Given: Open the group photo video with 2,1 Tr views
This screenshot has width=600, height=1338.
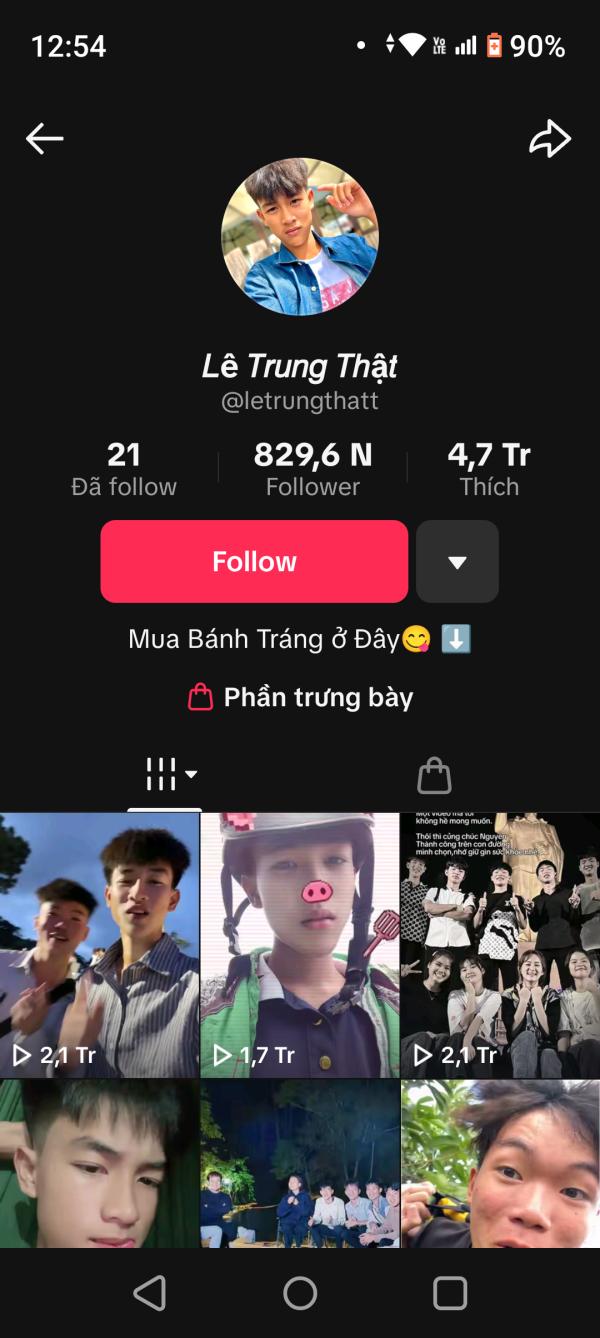Looking at the screenshot, I should [x=500, y=945].
